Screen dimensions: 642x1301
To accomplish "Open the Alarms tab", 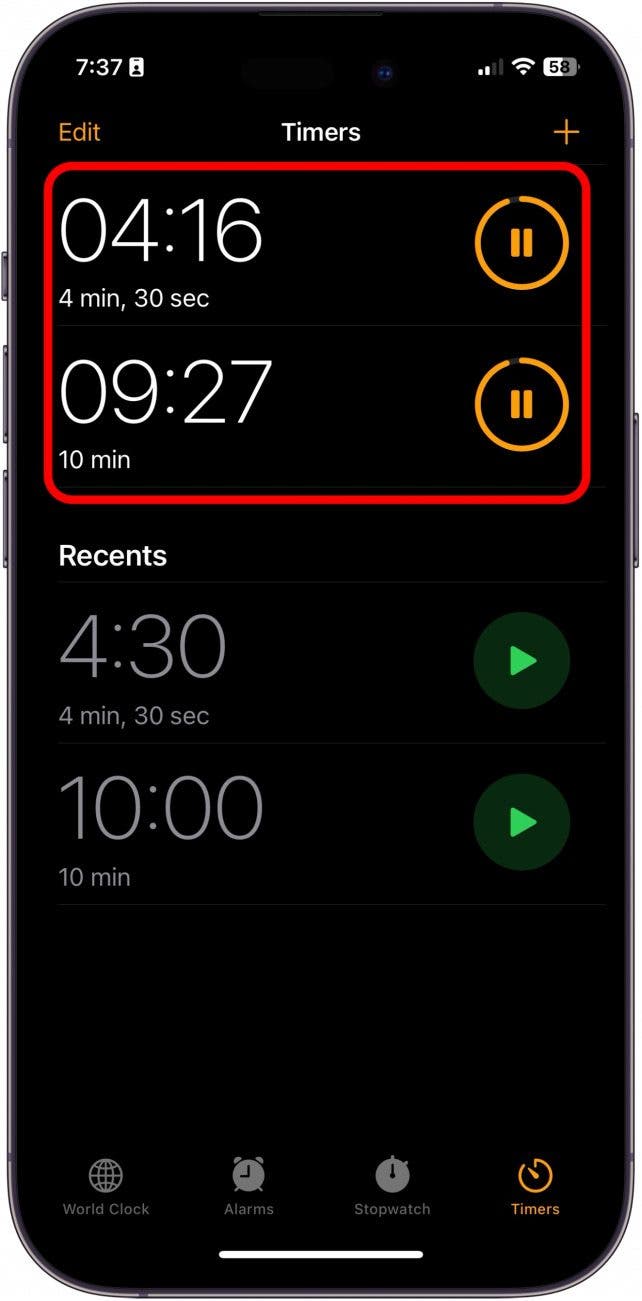I will [248, 1187].
